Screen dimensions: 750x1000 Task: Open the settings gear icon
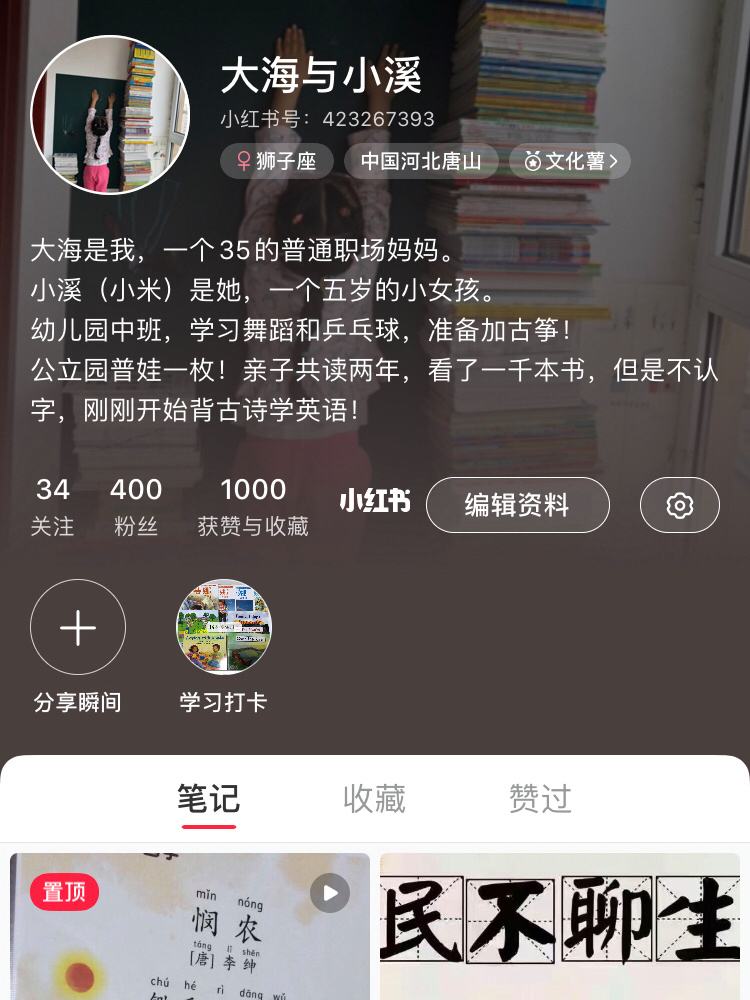point(679,505)
